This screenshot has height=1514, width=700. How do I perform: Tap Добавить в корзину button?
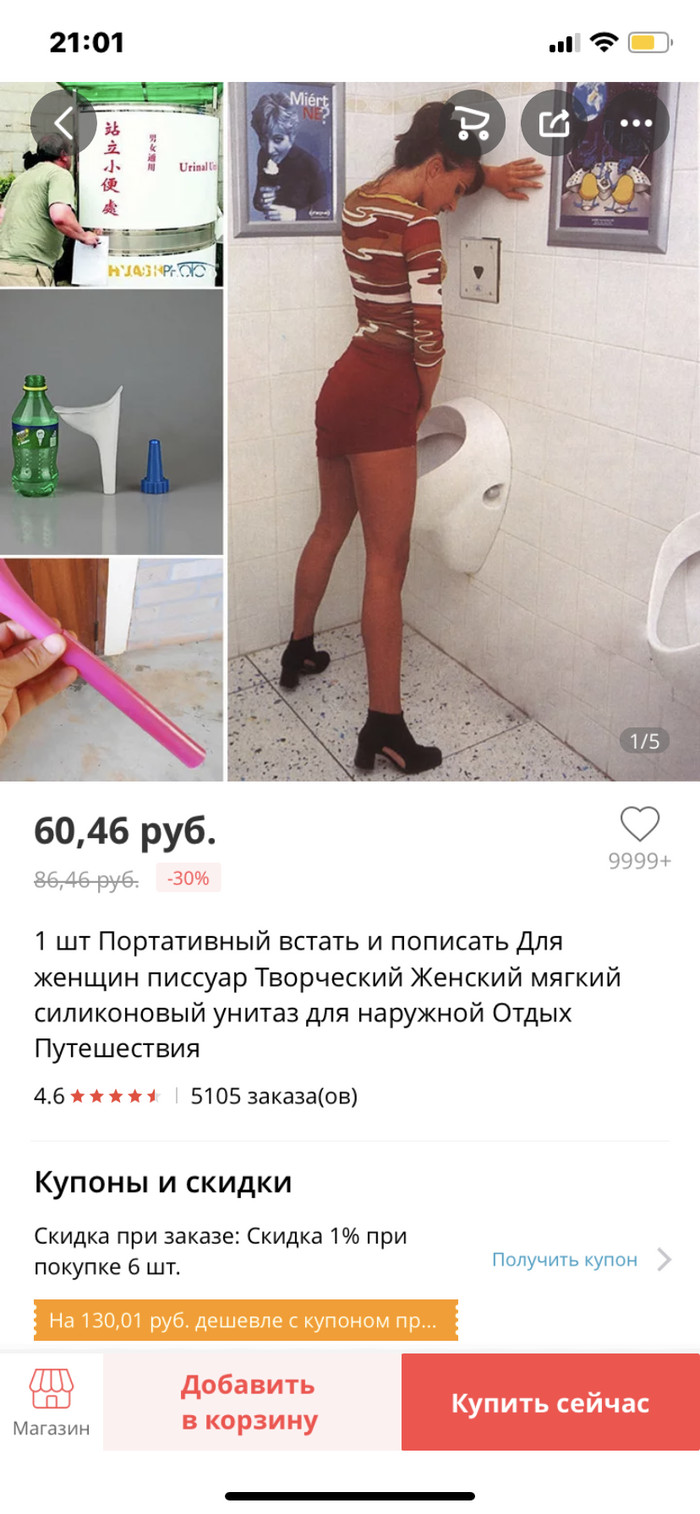click(250, 1402)
